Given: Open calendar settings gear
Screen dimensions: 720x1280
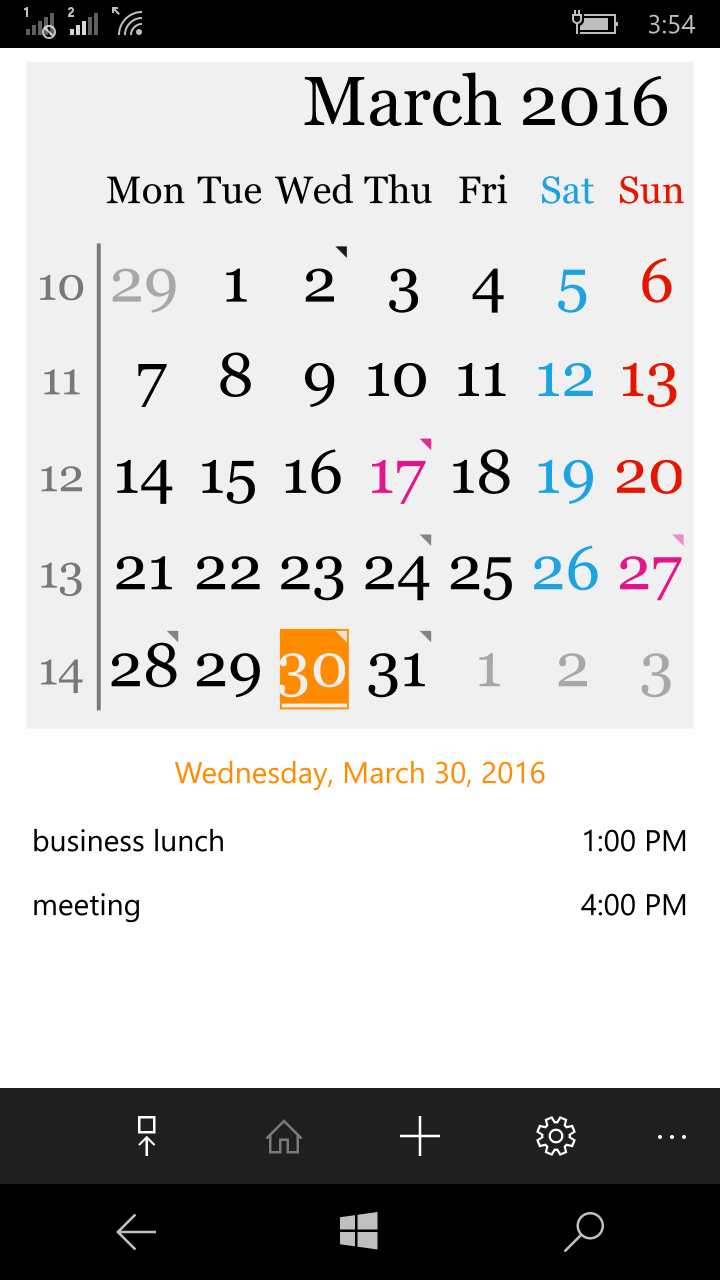Looking at the screenshot, I should pyautogui.click(x=556, y=1137).
